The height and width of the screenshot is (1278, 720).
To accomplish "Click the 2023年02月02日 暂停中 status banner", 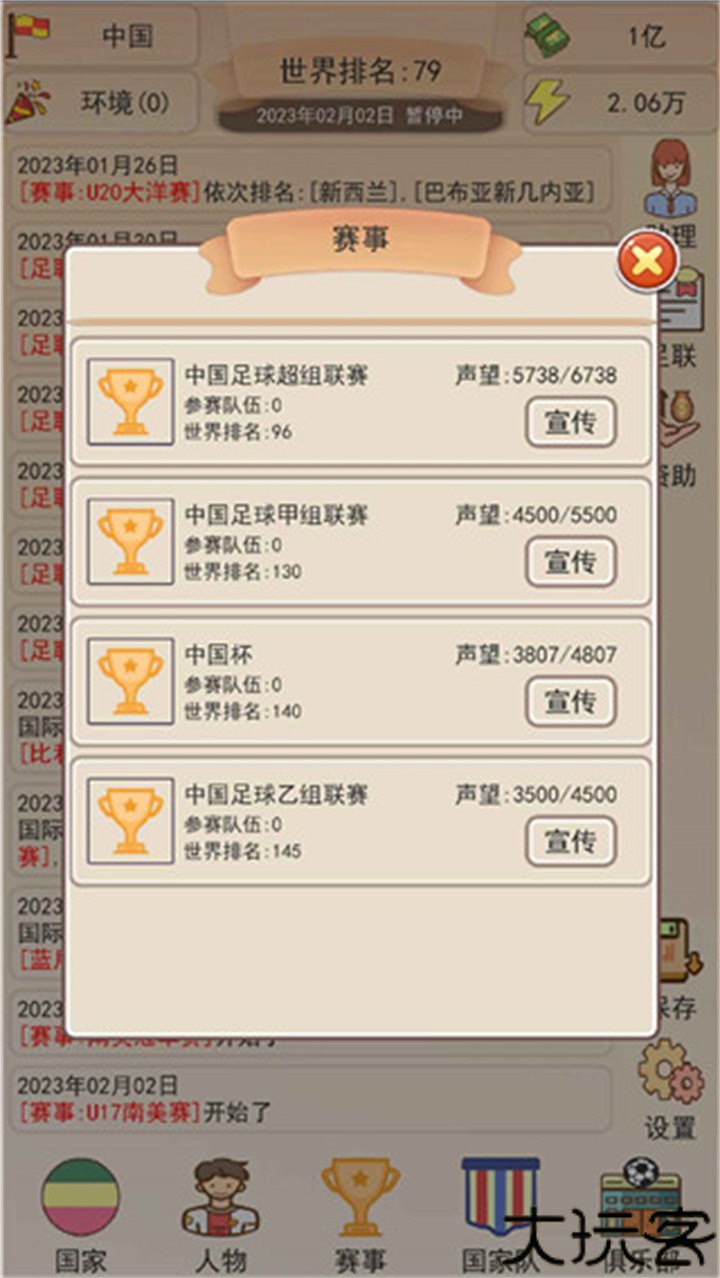I will [x=358, y=113].
